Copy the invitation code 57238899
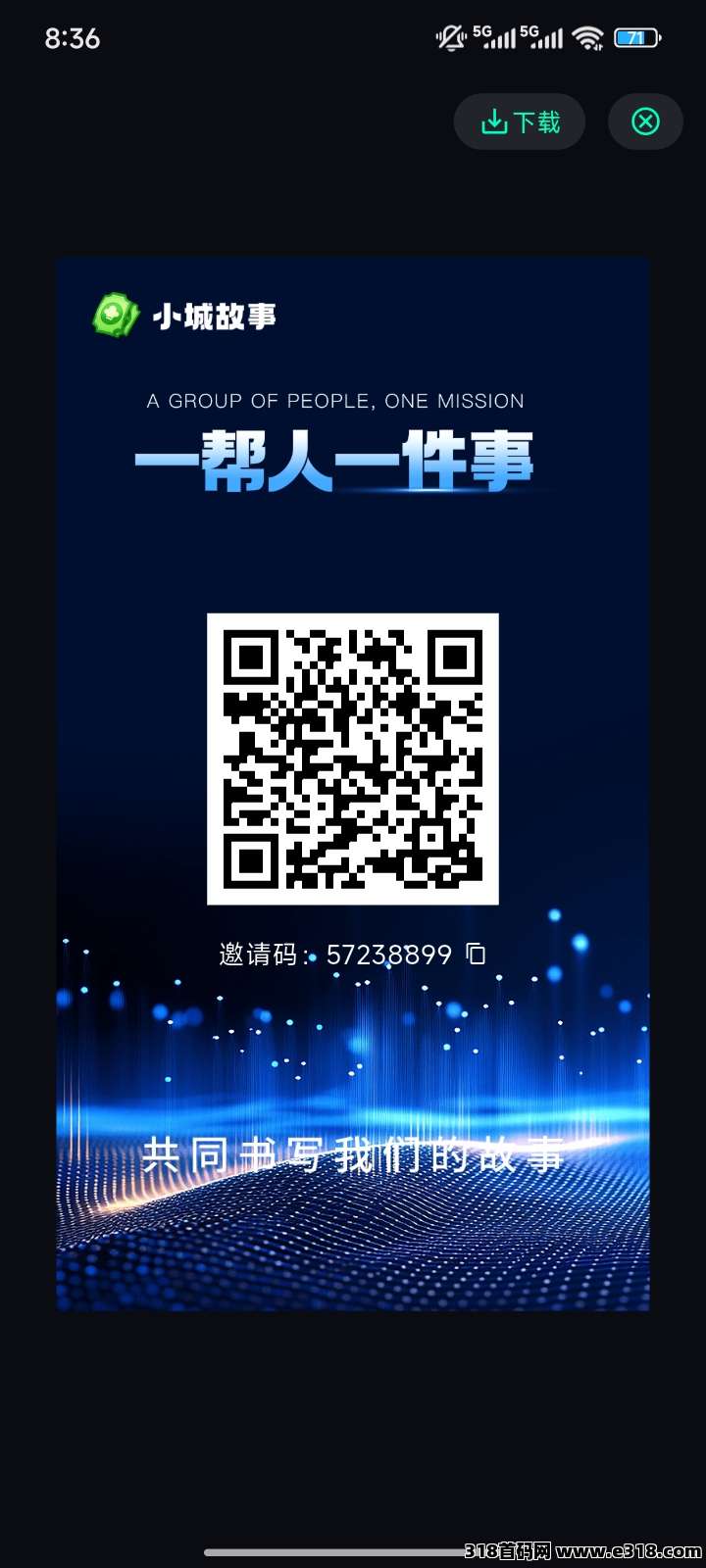Screen dimensions: 706x1568 [476, 954]
